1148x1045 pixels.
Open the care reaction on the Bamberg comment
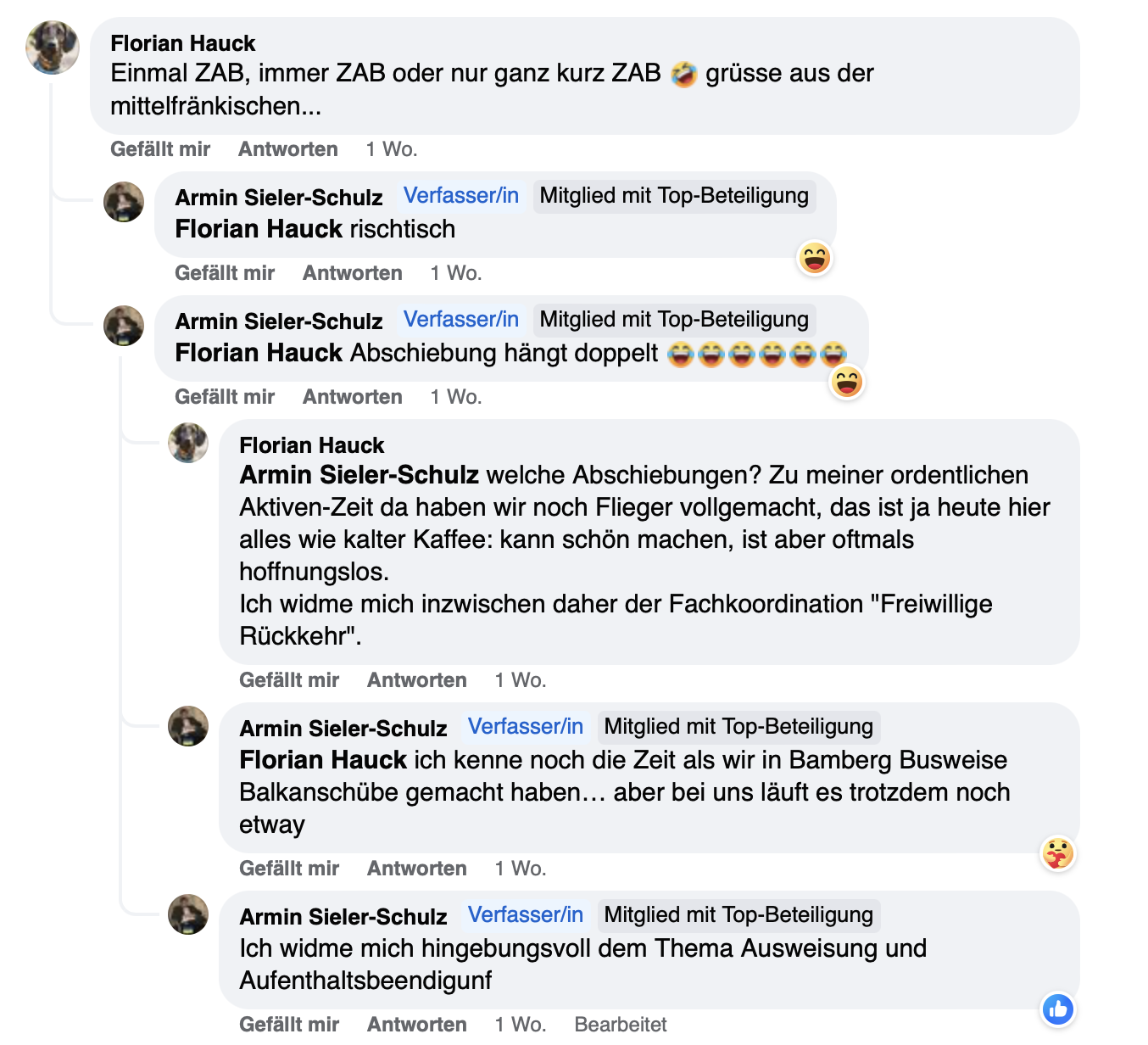tap(1057, 853)
